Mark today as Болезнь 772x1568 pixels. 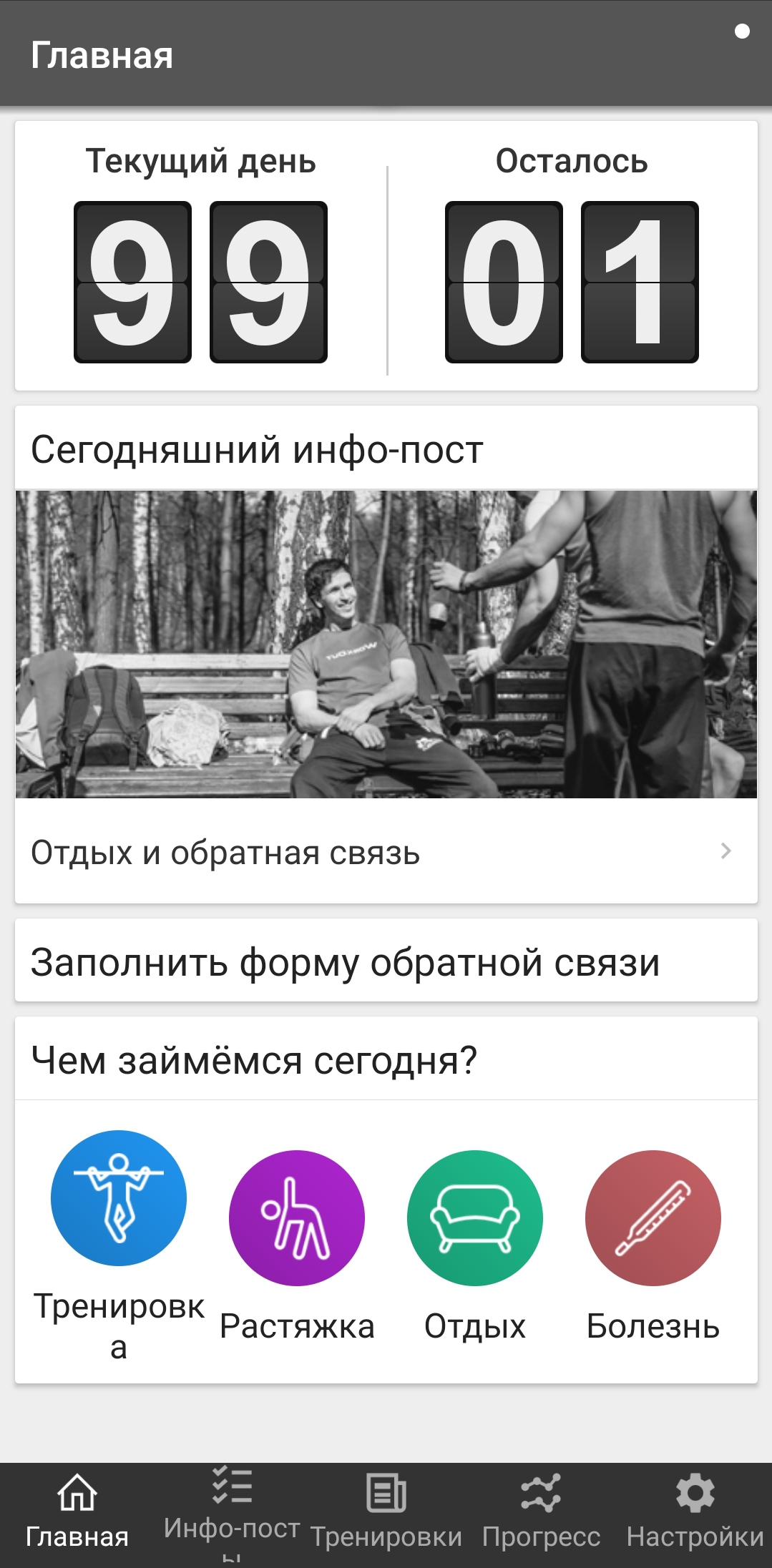[x=653, y=1218]
